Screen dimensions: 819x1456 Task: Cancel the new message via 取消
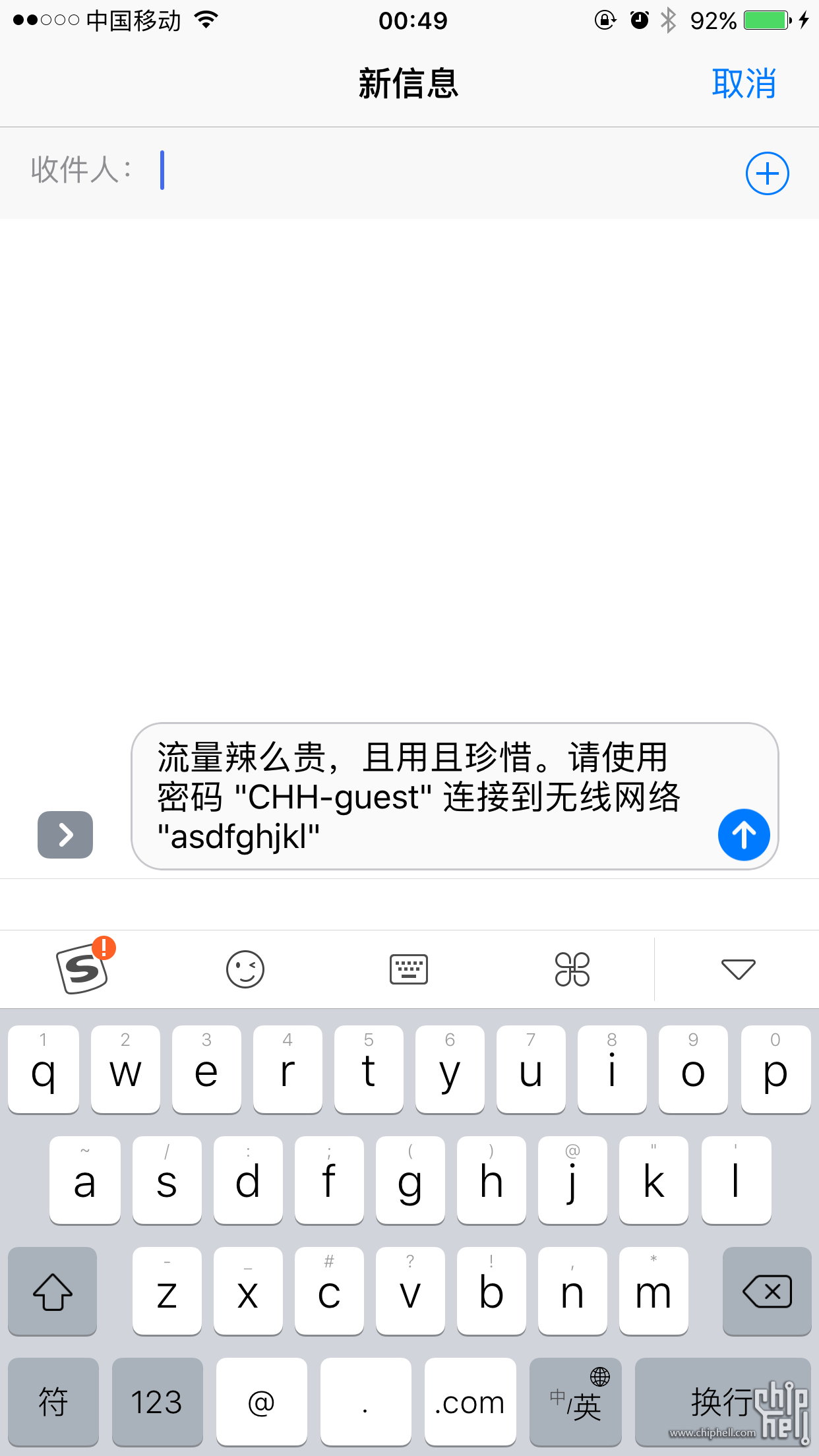pos(744,84)
